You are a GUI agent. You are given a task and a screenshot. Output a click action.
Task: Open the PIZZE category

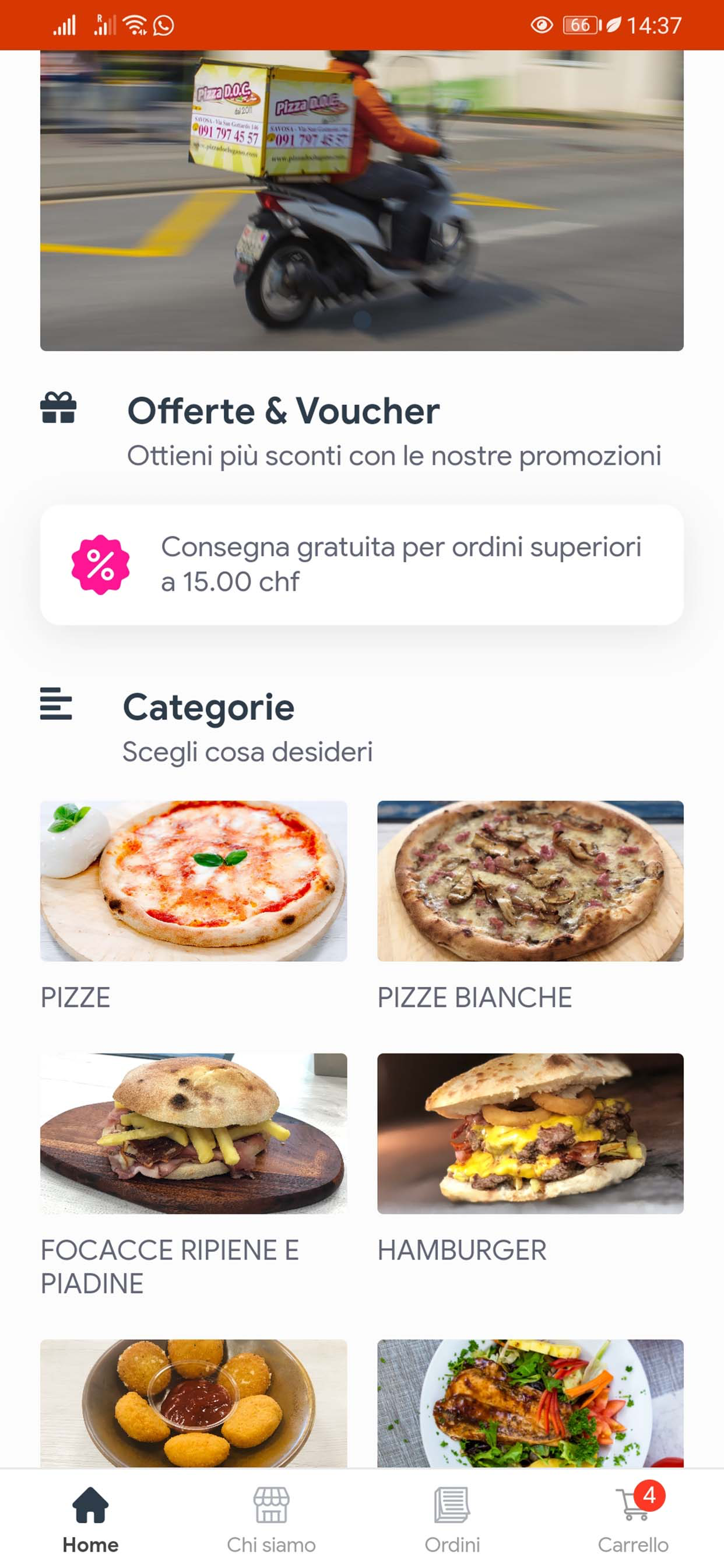point(194,881)
